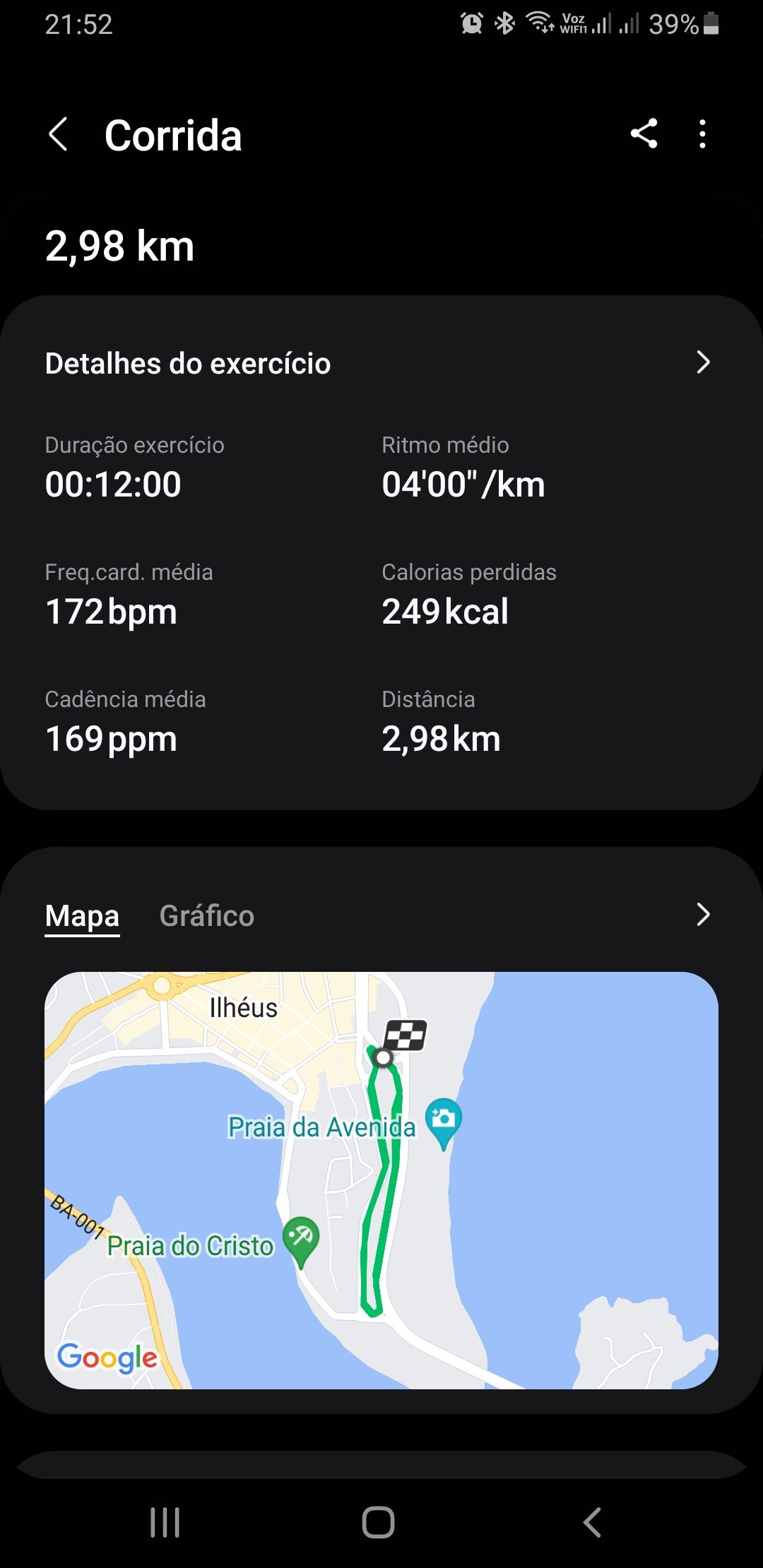This screenshot has width=763, height=1568.
Task: Open the run route map
Action: point(381,1180)
